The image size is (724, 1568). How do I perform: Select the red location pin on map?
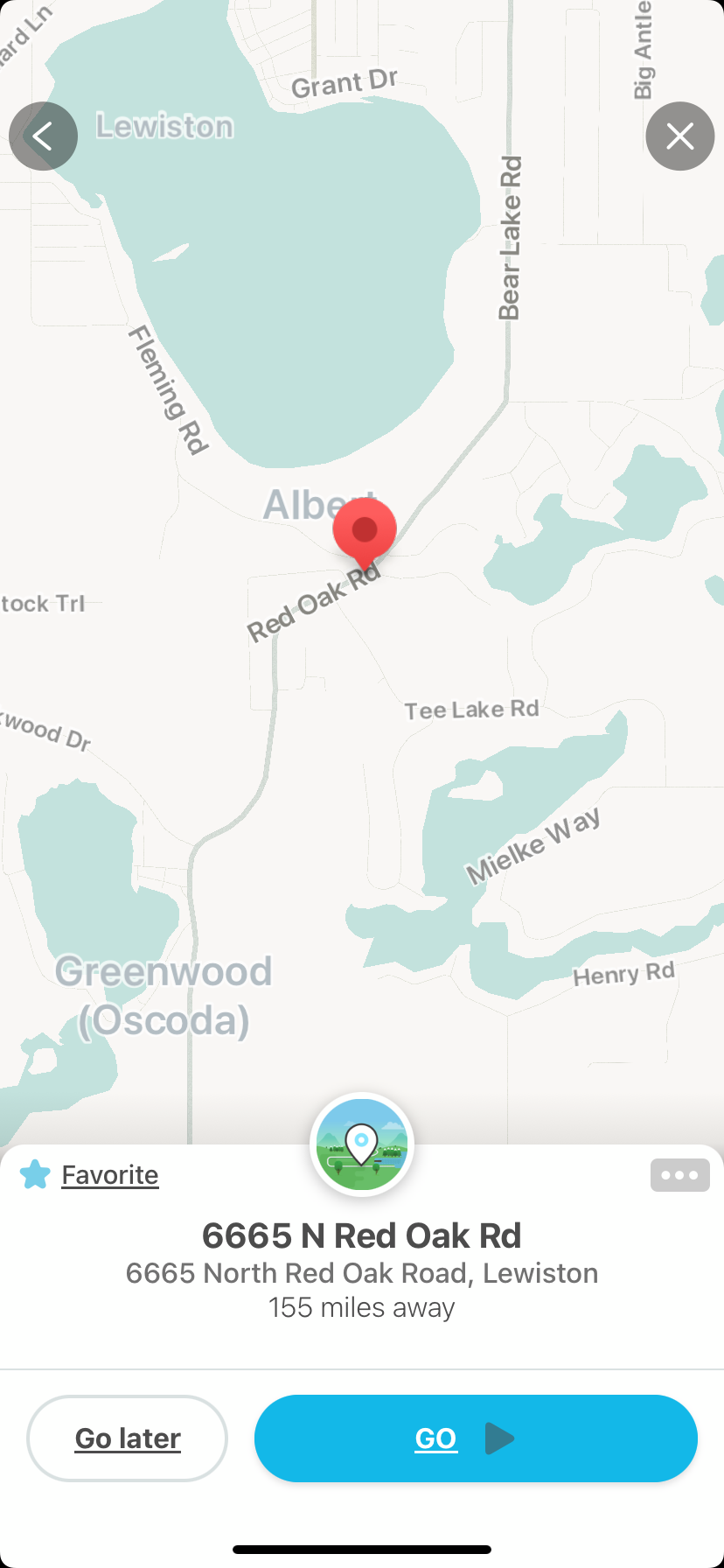click(365, 530)
